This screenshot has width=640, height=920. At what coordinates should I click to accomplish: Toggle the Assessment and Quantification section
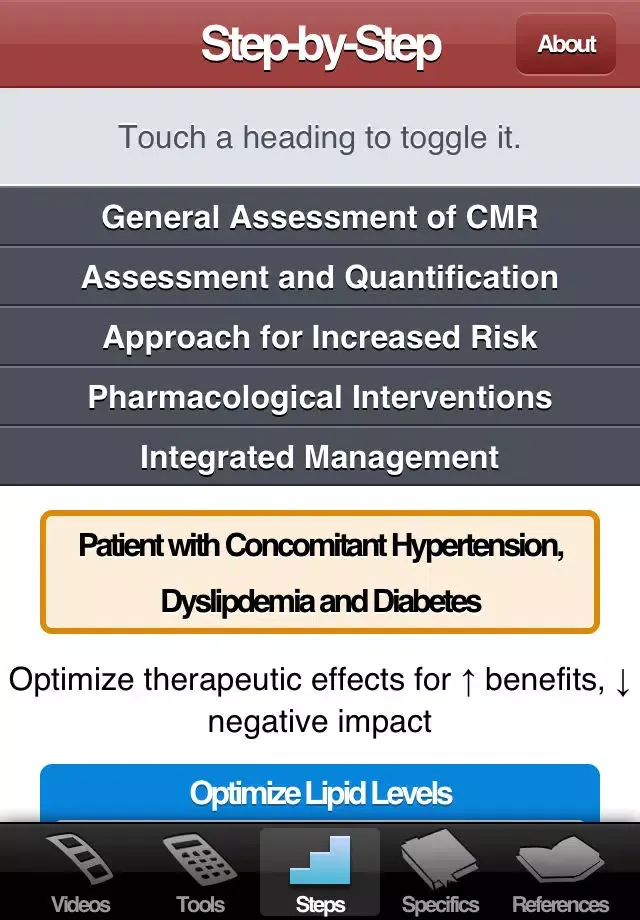[320, 277]
